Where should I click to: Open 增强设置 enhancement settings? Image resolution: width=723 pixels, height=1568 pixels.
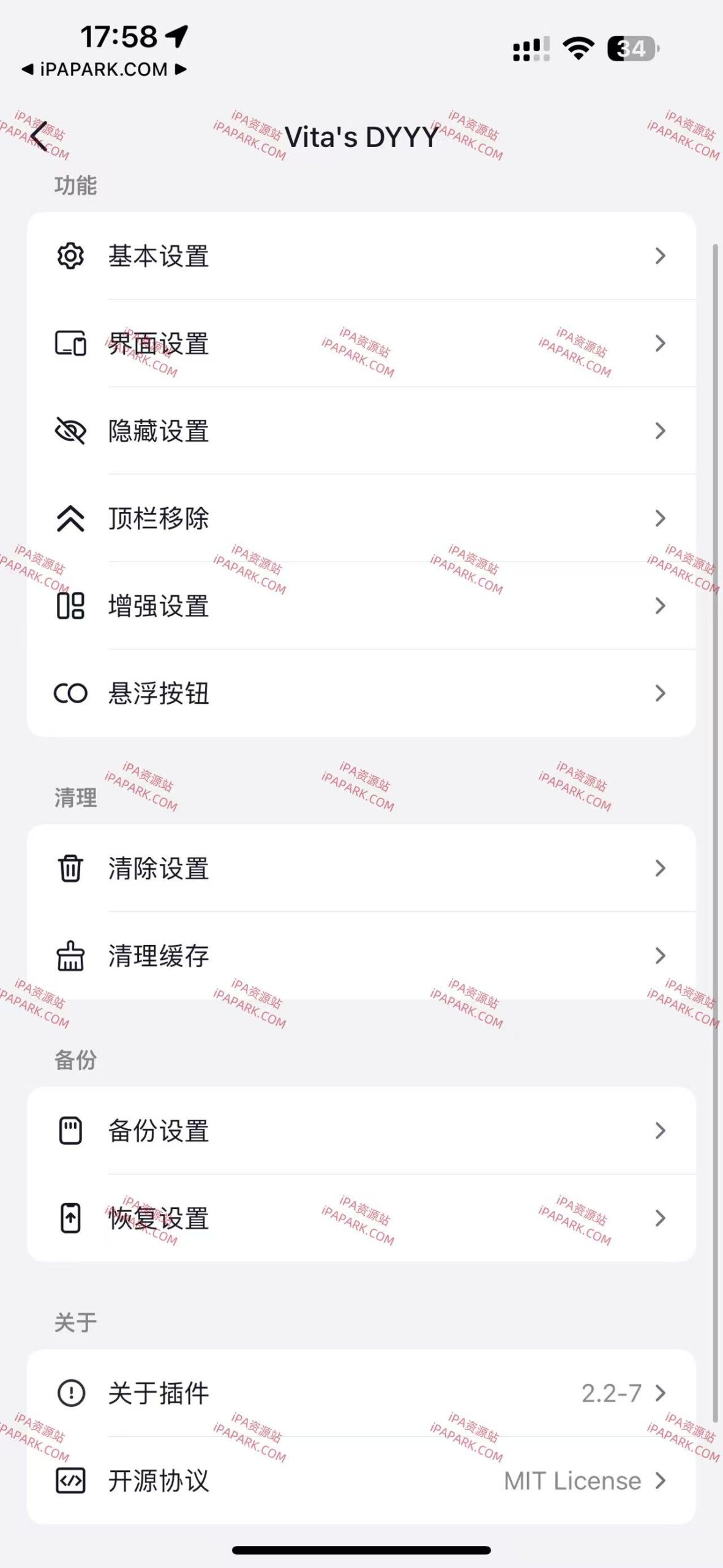(x=361, y=606)
